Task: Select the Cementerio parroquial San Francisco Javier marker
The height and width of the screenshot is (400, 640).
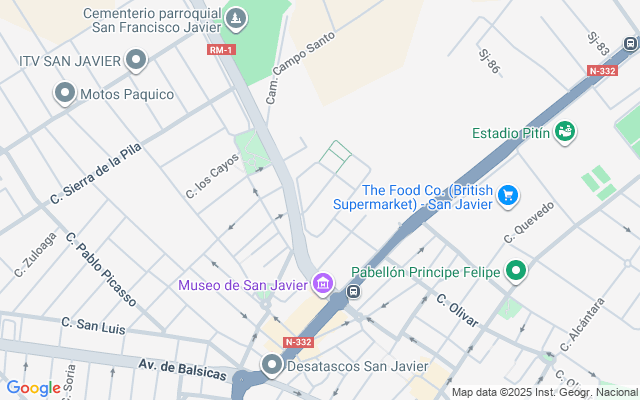Action: coord(236,19)
